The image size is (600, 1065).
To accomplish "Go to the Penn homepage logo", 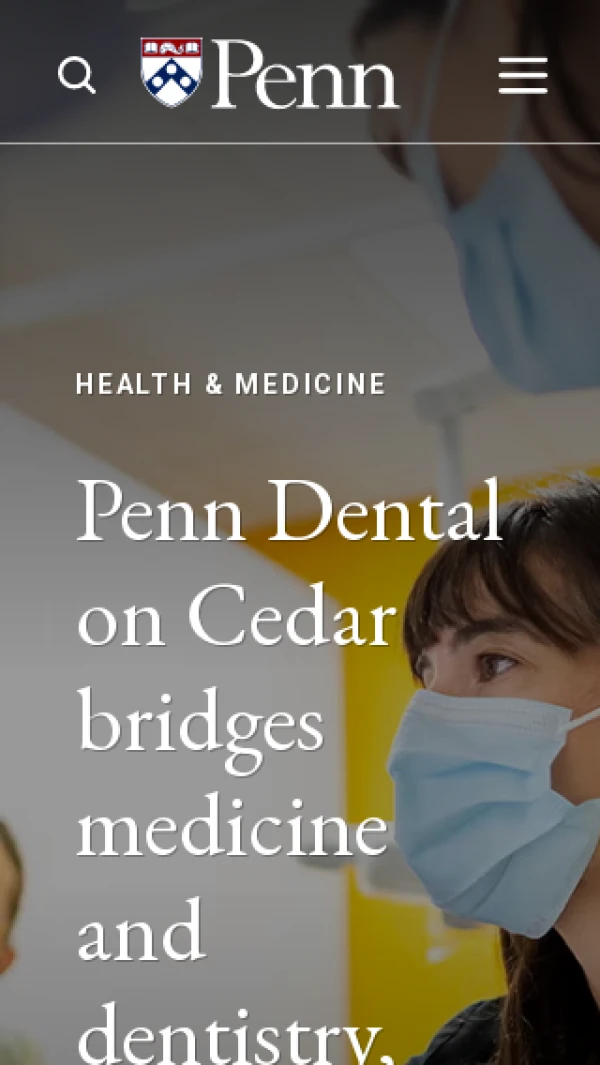I will pyautogui.click(x=270, y=74).
